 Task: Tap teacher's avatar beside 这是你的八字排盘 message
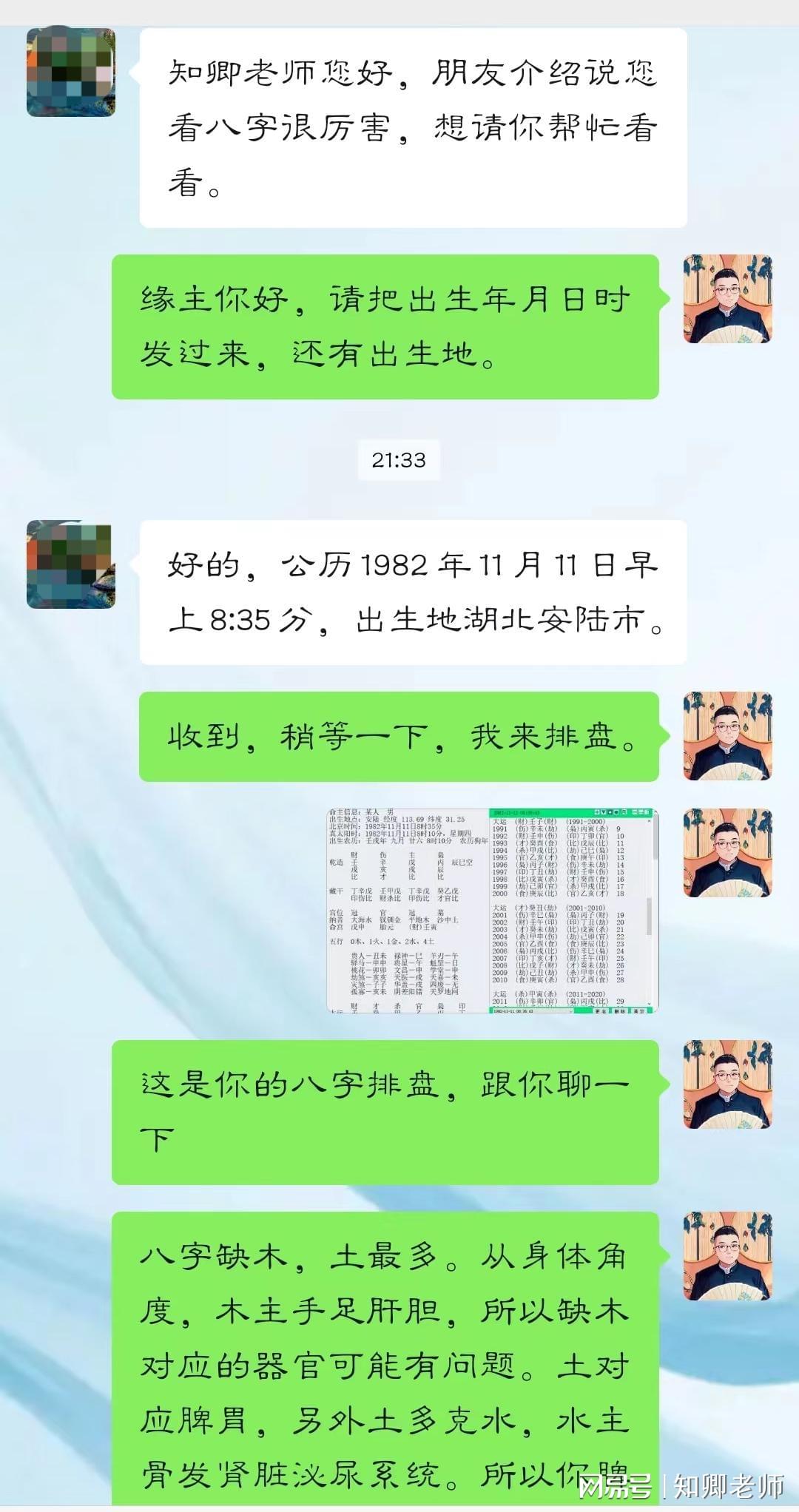point(727,1084)
